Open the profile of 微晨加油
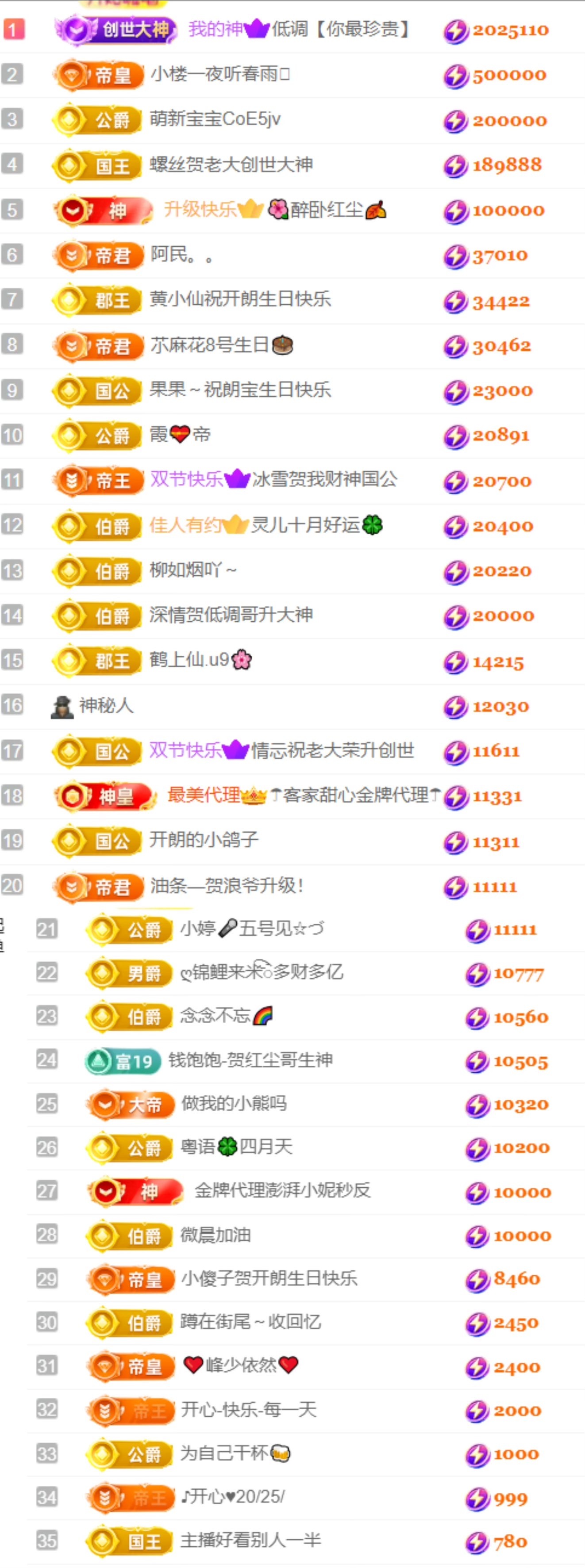The height and width of the screenshot is (1568, 585). point(215,1235)
